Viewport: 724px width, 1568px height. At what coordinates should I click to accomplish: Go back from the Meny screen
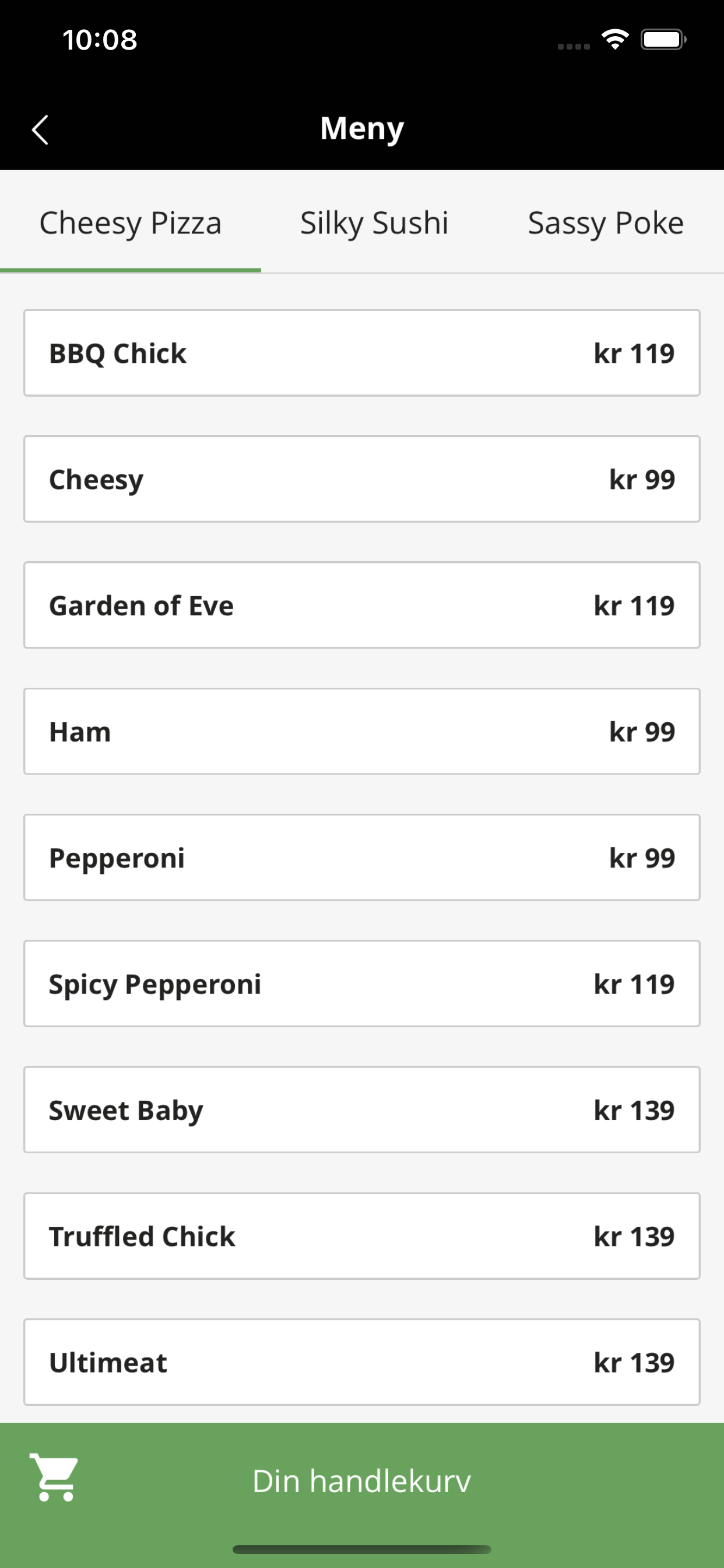point(40,129)
